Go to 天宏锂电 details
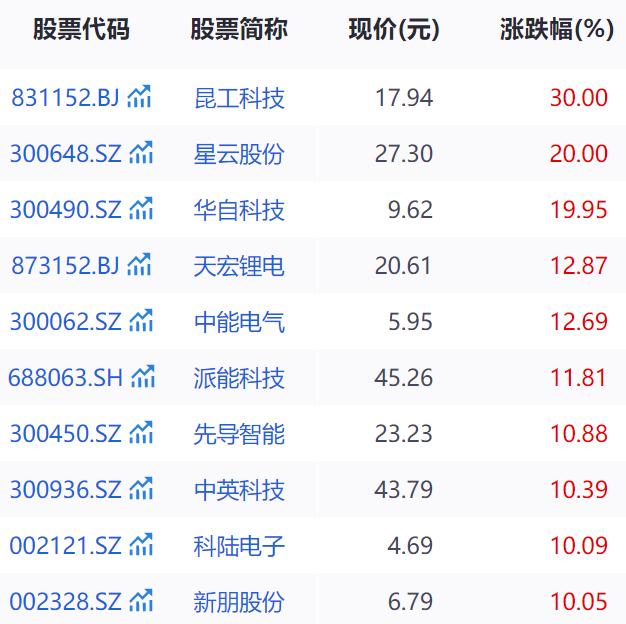The width and height of the screenshot is (626, 624). click(239, 266)
